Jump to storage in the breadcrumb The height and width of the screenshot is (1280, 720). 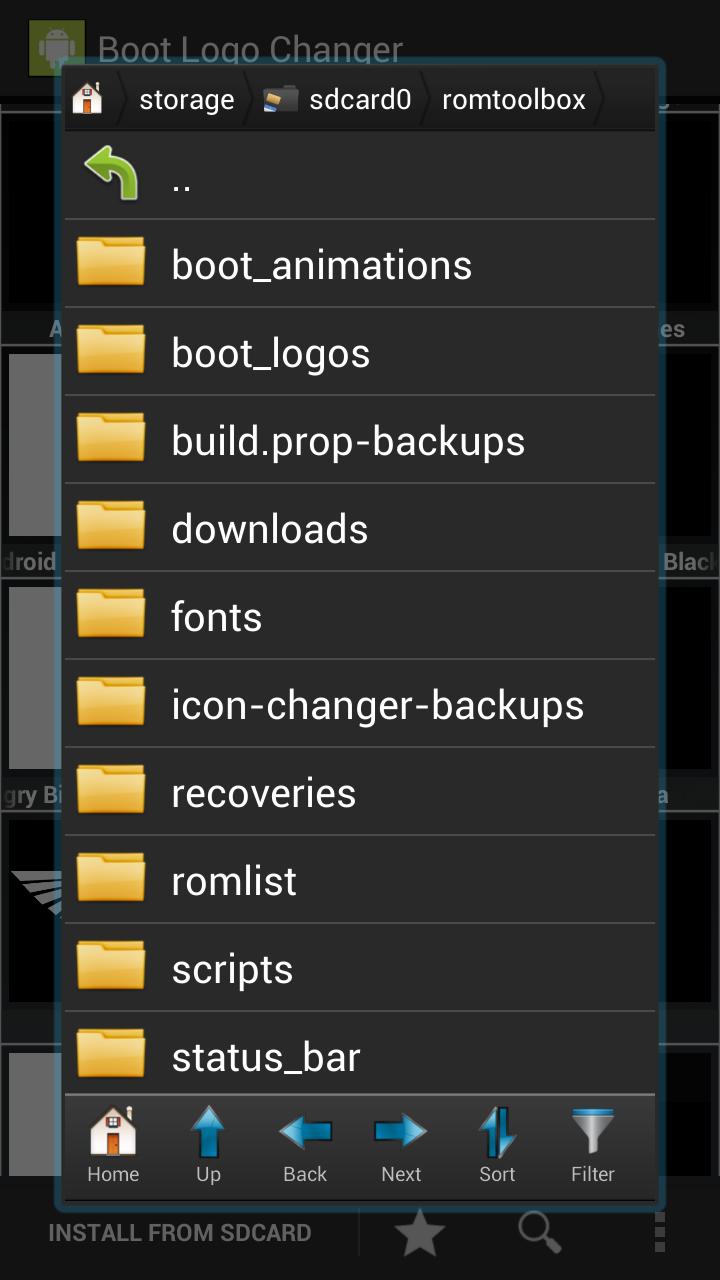pyautogui.click(x=186, y=99)
